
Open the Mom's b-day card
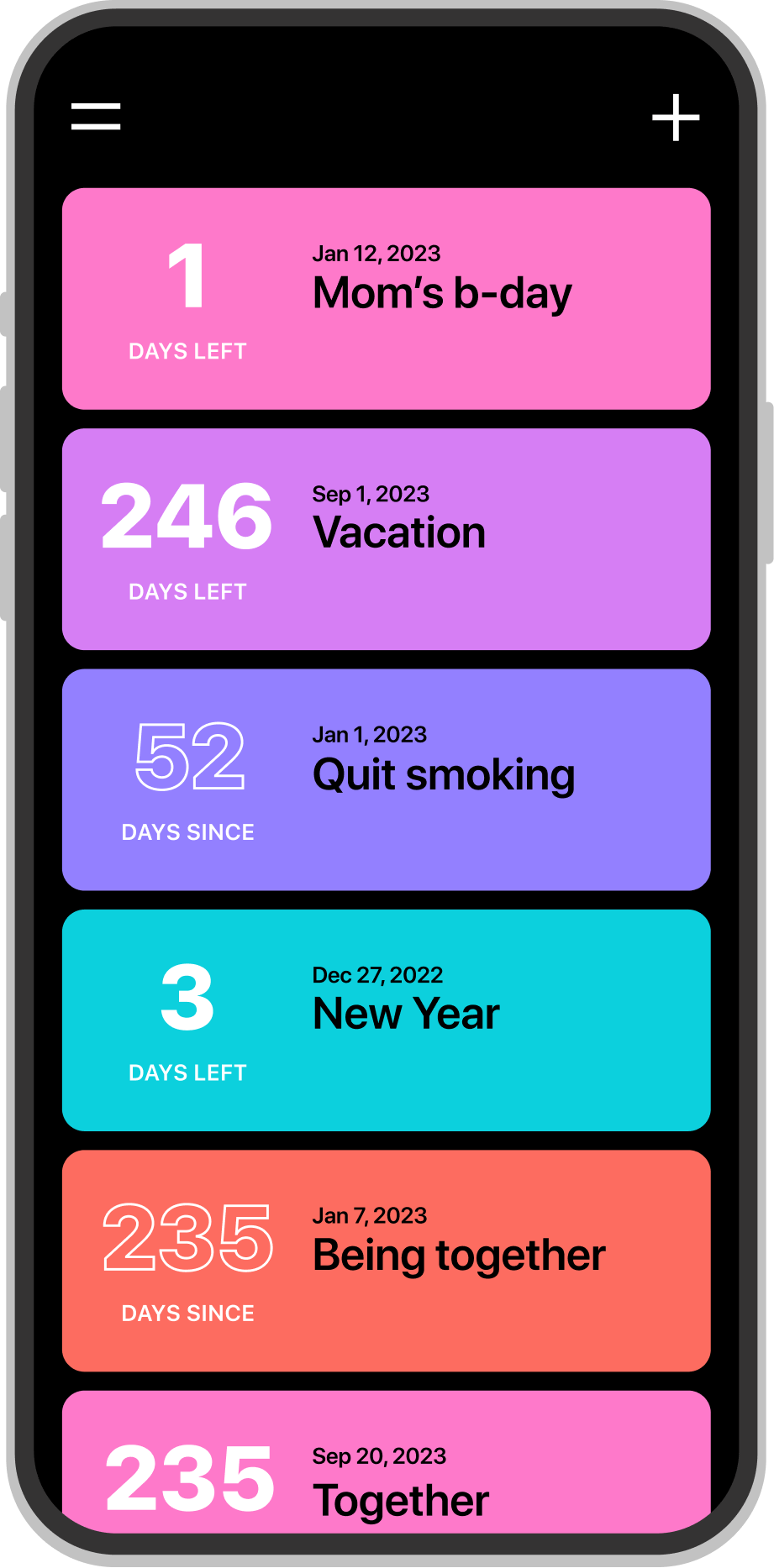(x=387, y=298)
